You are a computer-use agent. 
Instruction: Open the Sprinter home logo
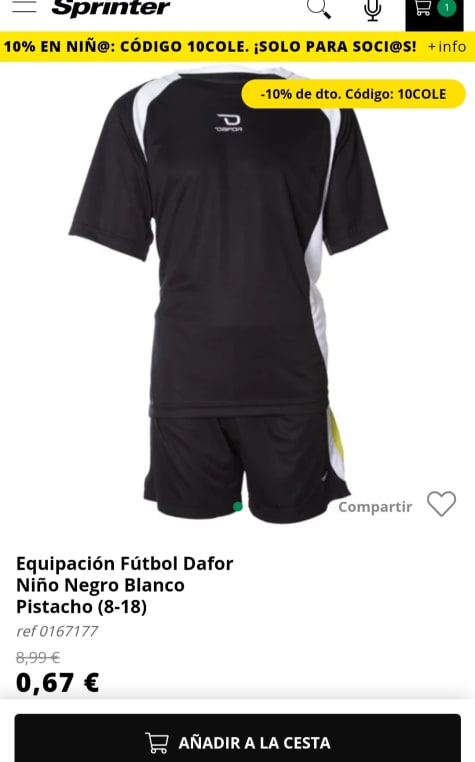pos(111,8)
